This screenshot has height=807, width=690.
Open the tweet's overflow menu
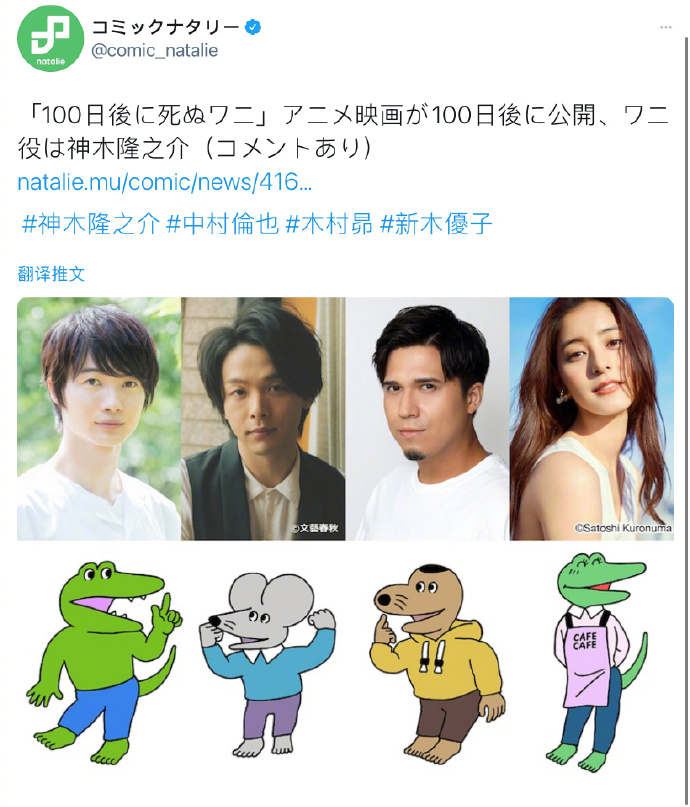click(665, 26)
